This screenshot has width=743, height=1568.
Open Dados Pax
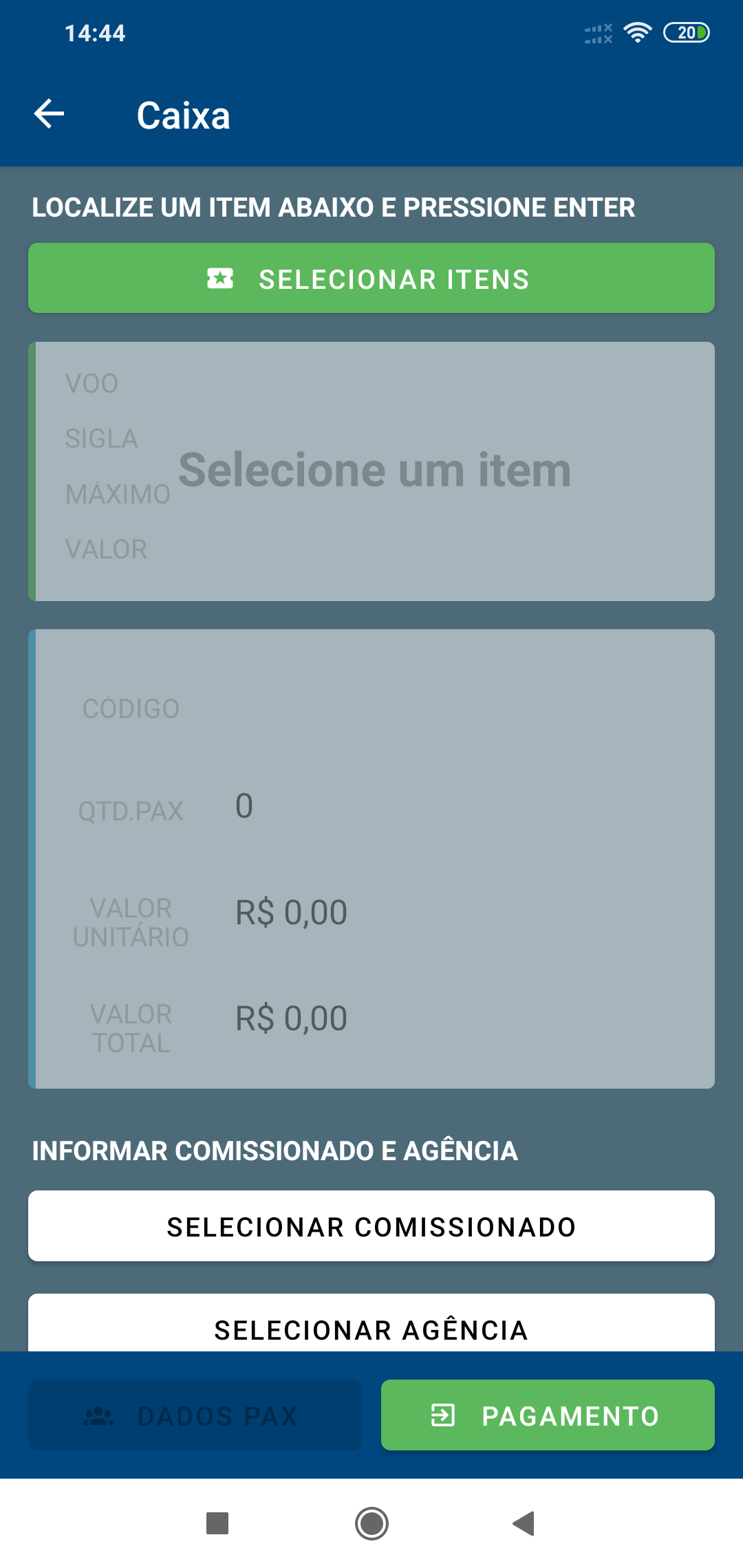point(195,1415)
